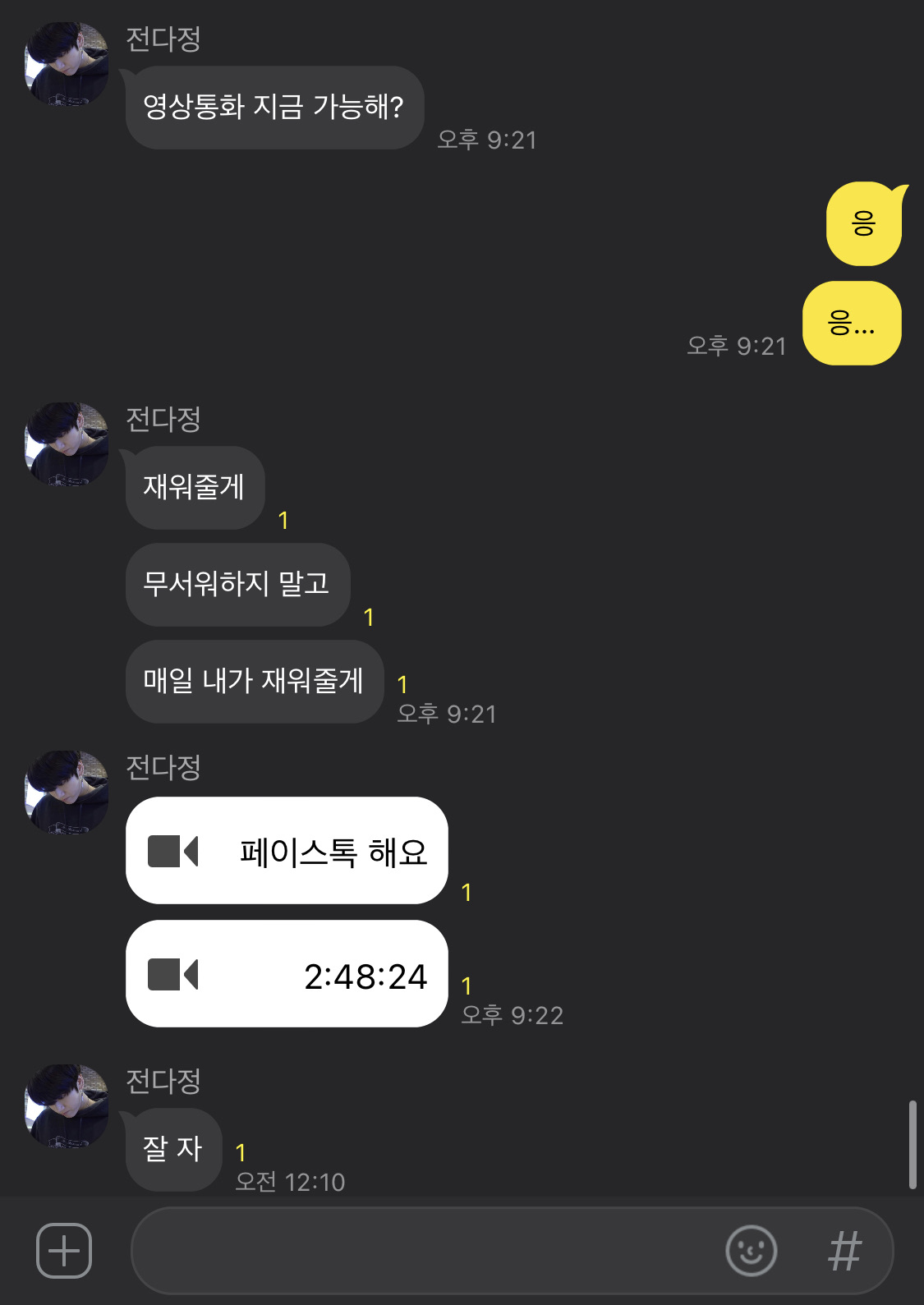Tap the 페이스톡 해요 video call bubble
This screenshot has width=924, height=1305.
click(287, 851)
